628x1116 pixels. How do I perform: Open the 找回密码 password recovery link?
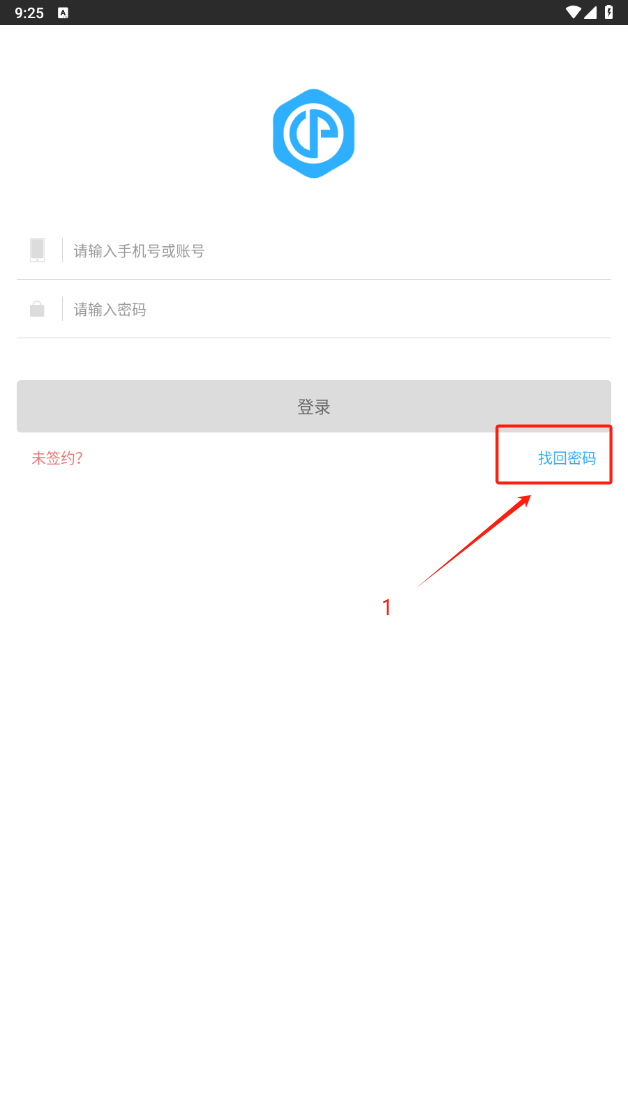(566, 458)
